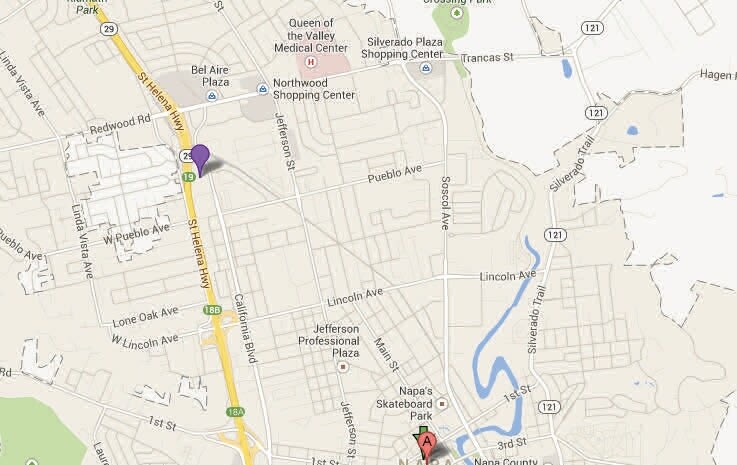Open Queen of the Valley Medical Center marker

pyautogui.click(x=311, y=61)
